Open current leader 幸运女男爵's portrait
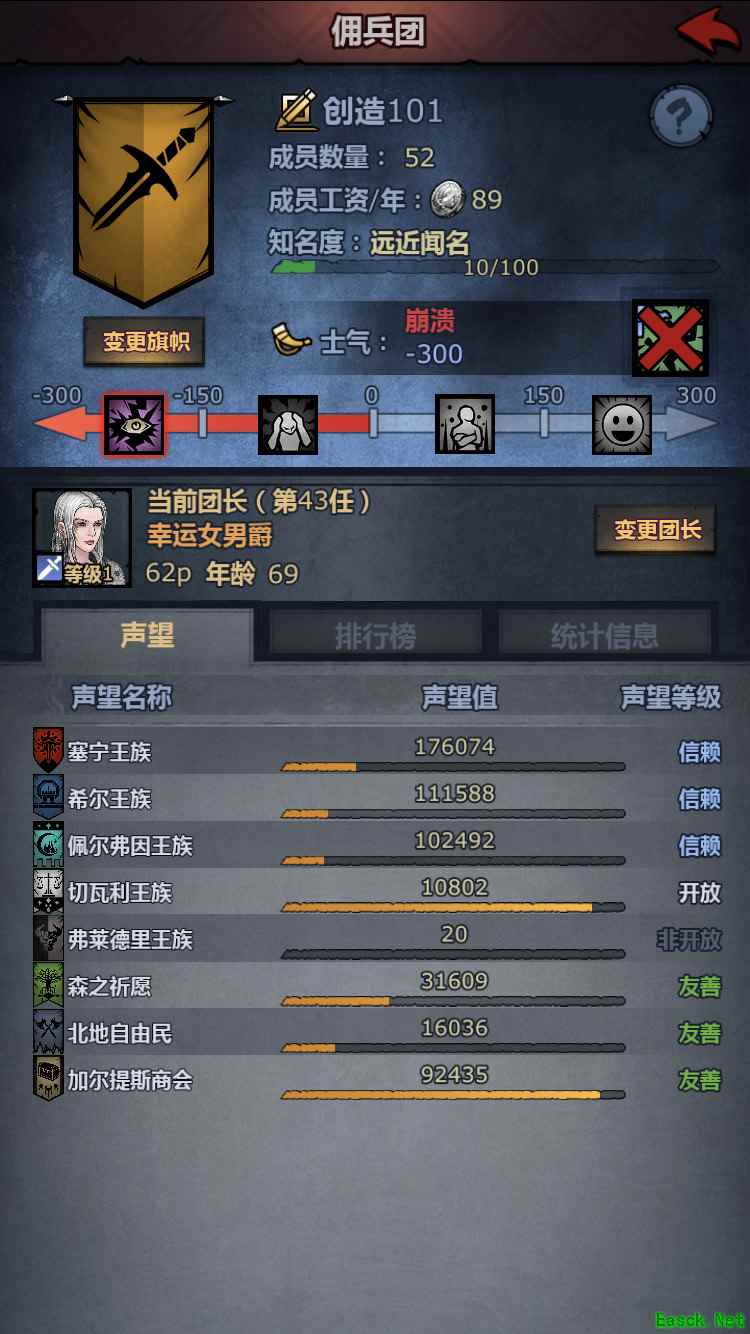The height and width of the screenshot is (1334, 750). pos(82,537)
